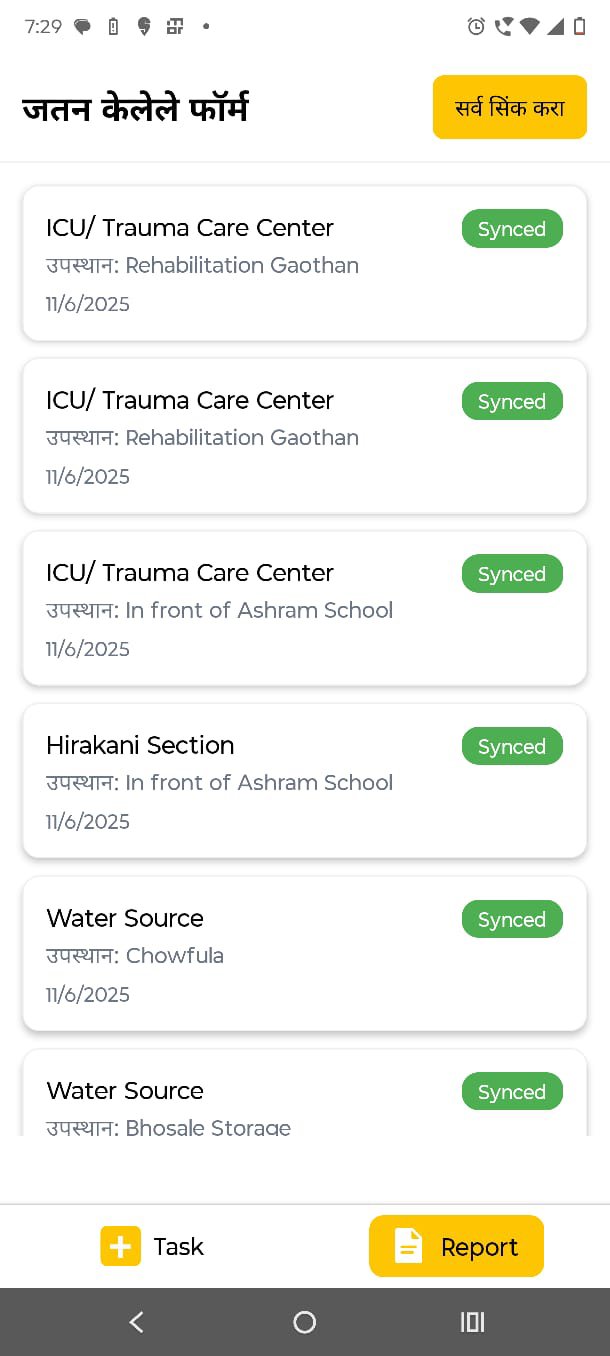
Task: Go back using the system back button
Action: (137, 1322)
